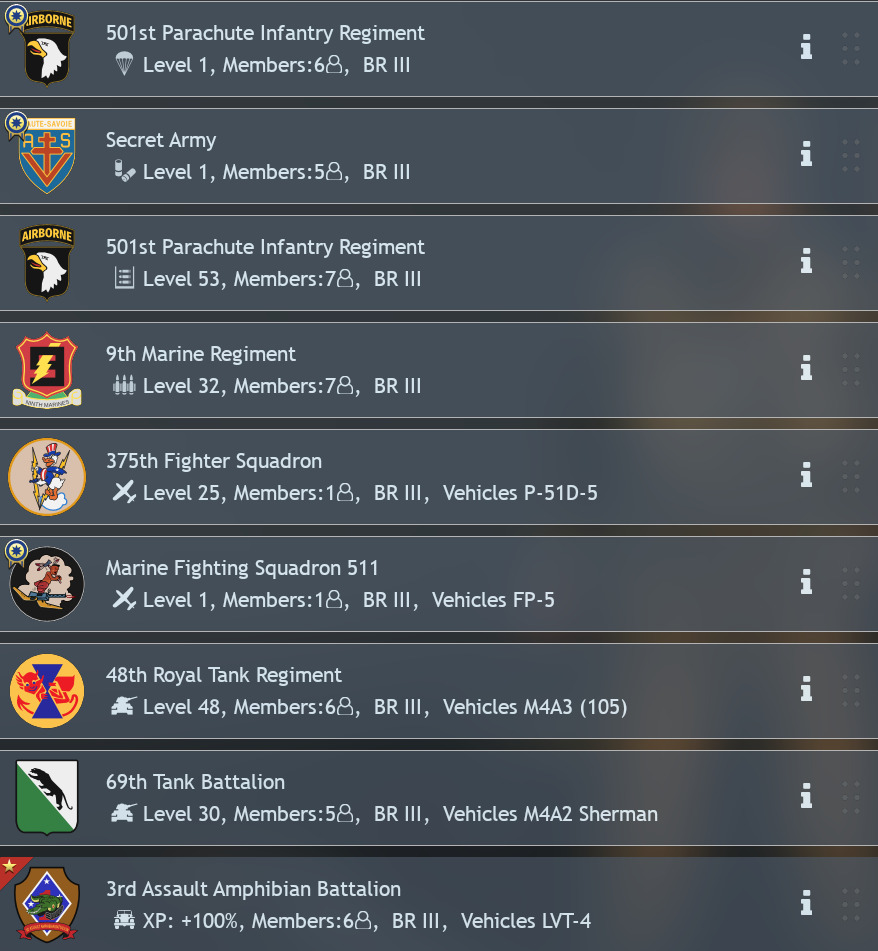
Task: Tap info icon for Marine Fighting Squadron 511
Action: point(806,582)
